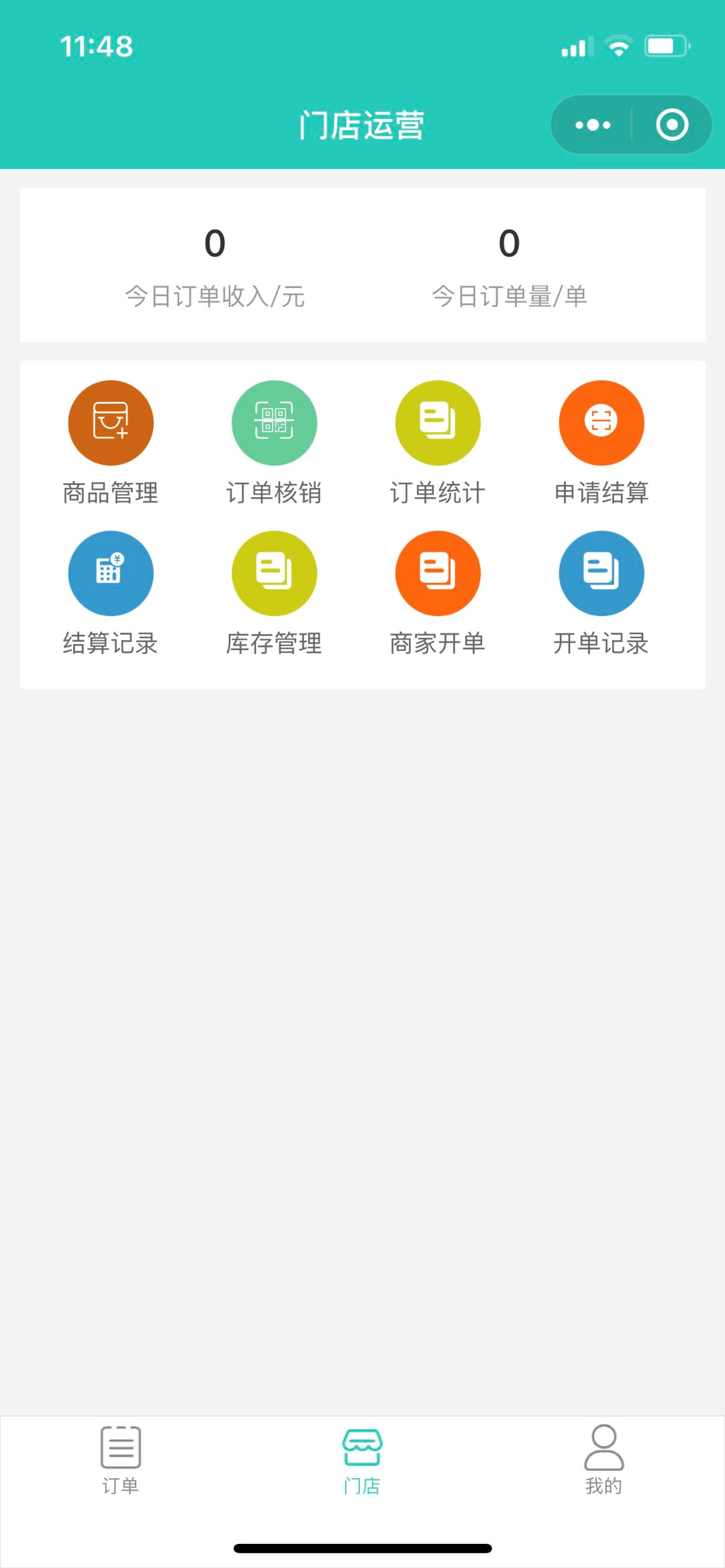Image resolution: width=725 pixels, height=1568 pixels.
Task: Switch to the 订单 tab
Action: point(121,1461)
